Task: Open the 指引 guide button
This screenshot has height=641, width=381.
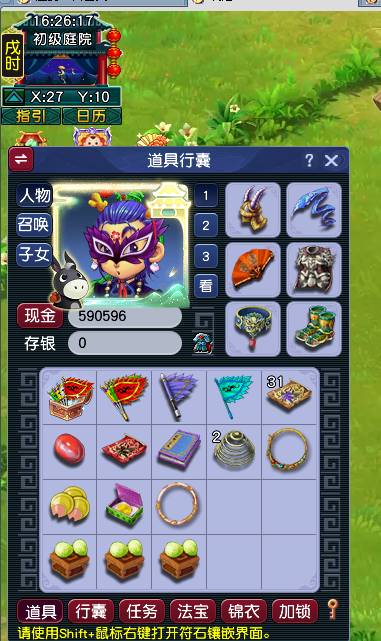Action: [31, 116]
